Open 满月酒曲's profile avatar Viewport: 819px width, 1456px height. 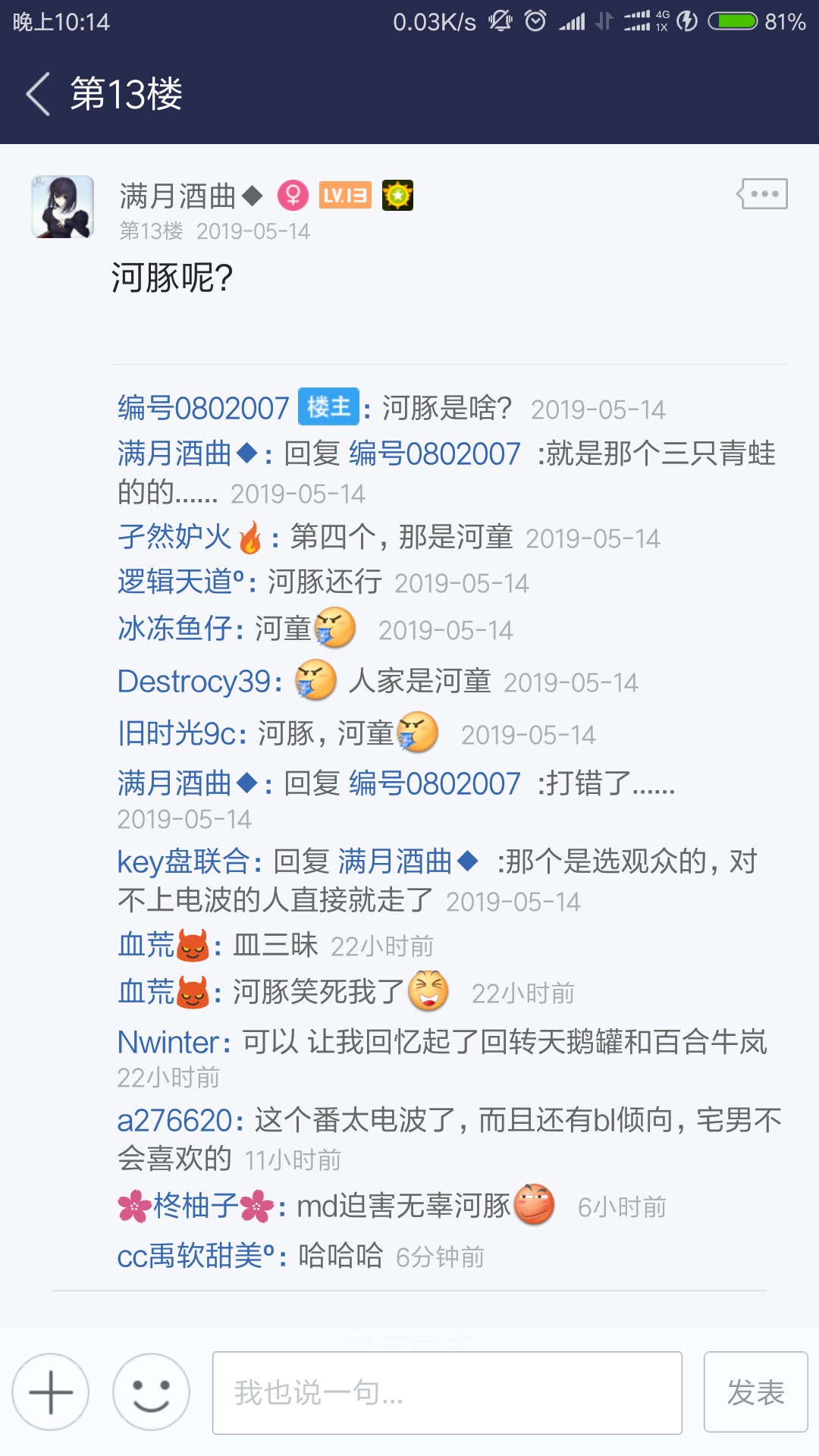(x=62, y=207)
